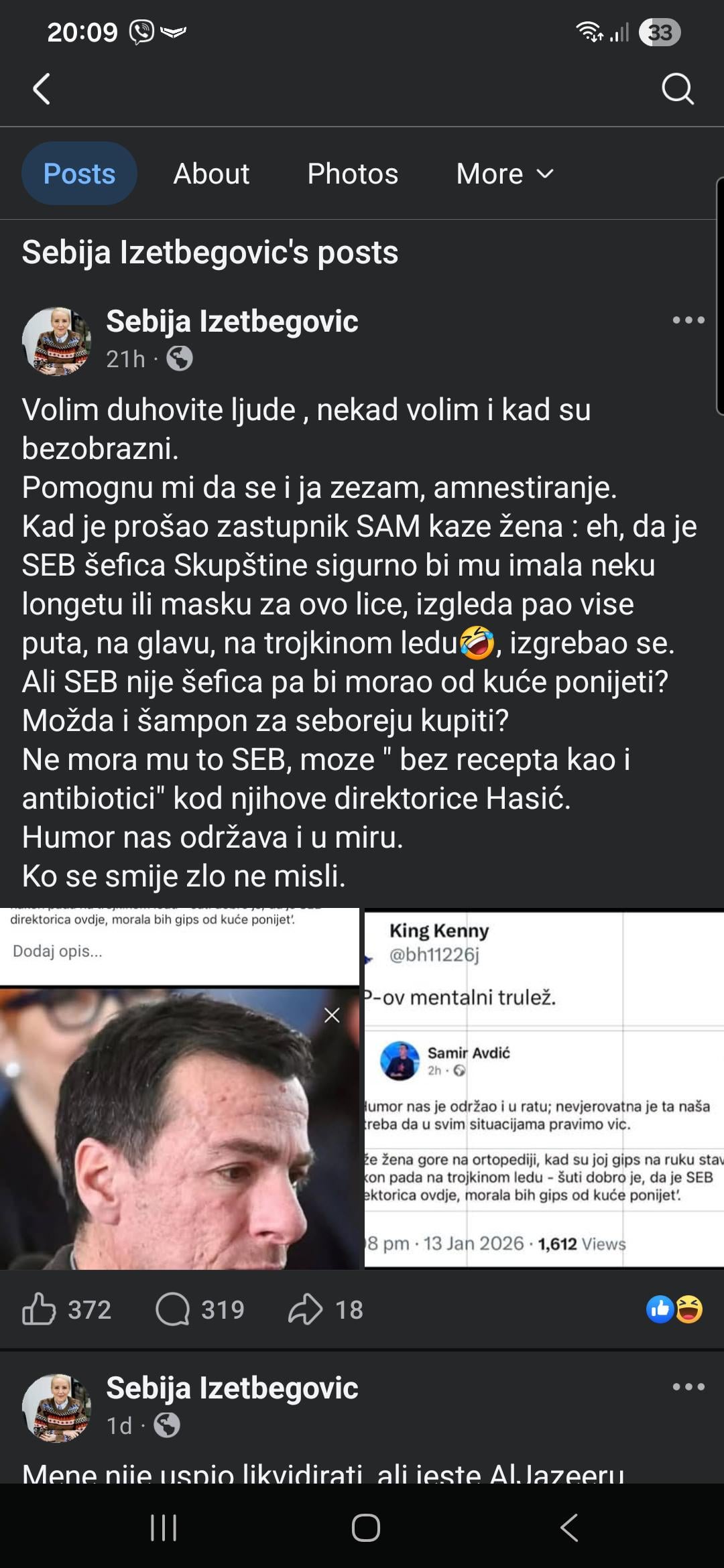Tap the system home button
This screenshot has width=724, height=1568.
pyautogui.click(x=365, y=1528)
